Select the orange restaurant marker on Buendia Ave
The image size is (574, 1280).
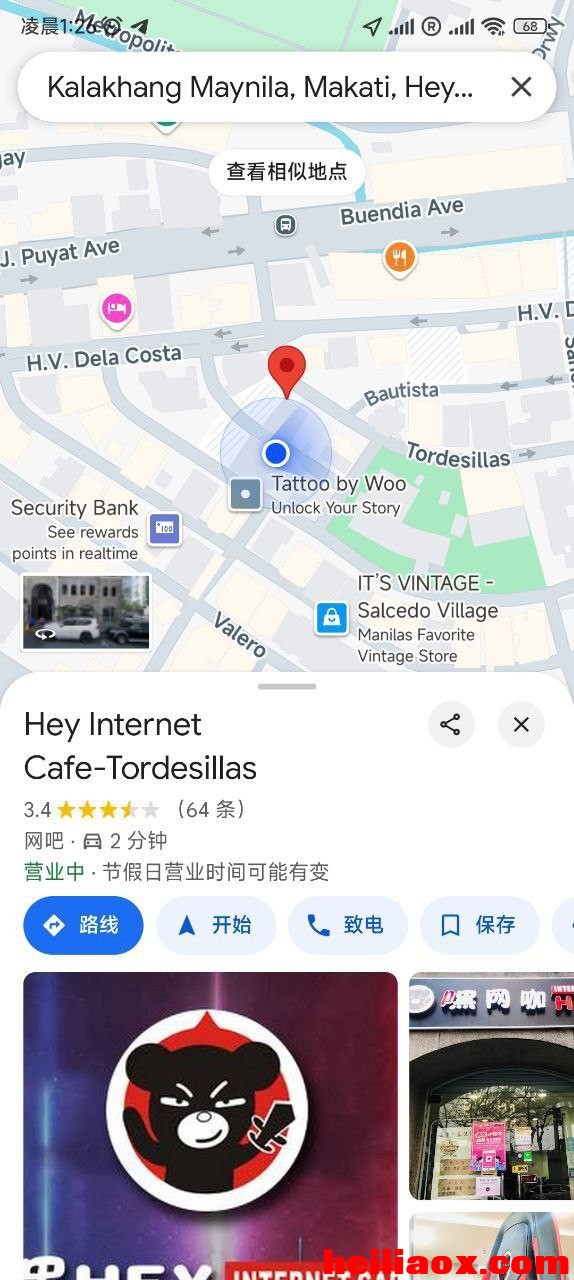400,259
